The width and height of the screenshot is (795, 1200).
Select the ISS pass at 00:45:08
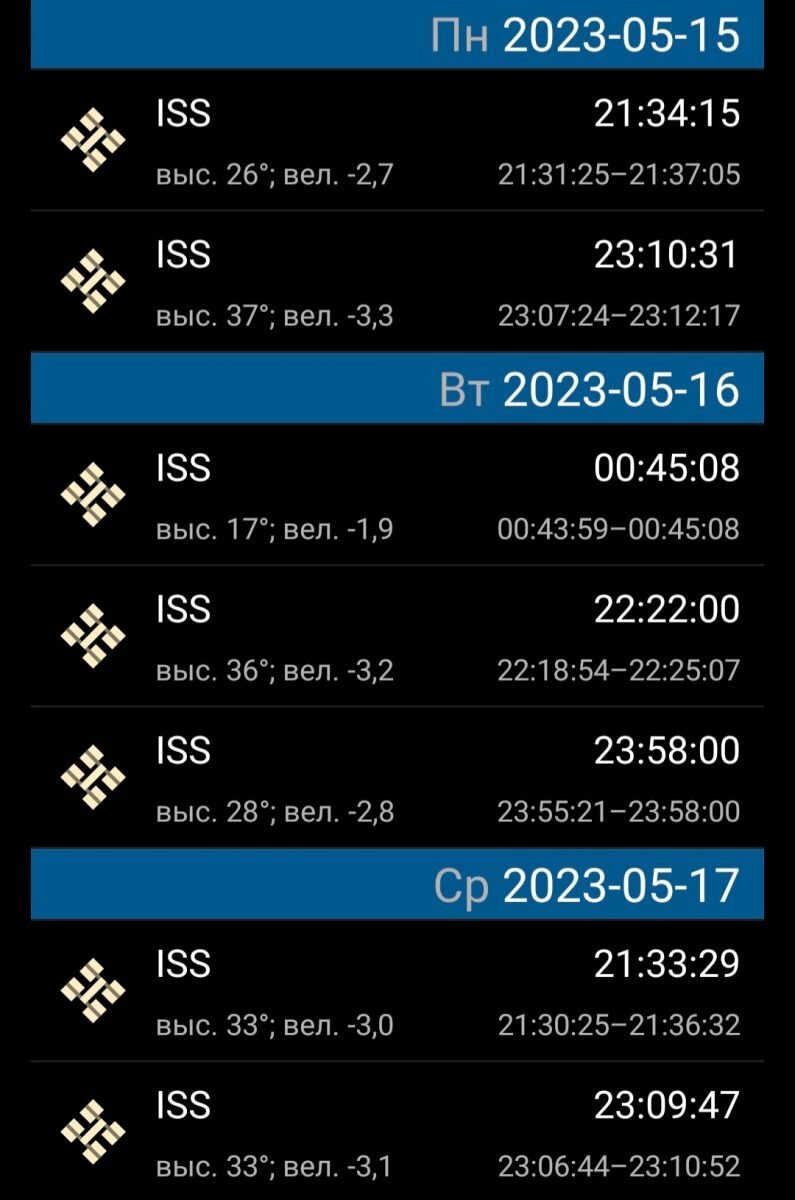[x=397, y=495]
